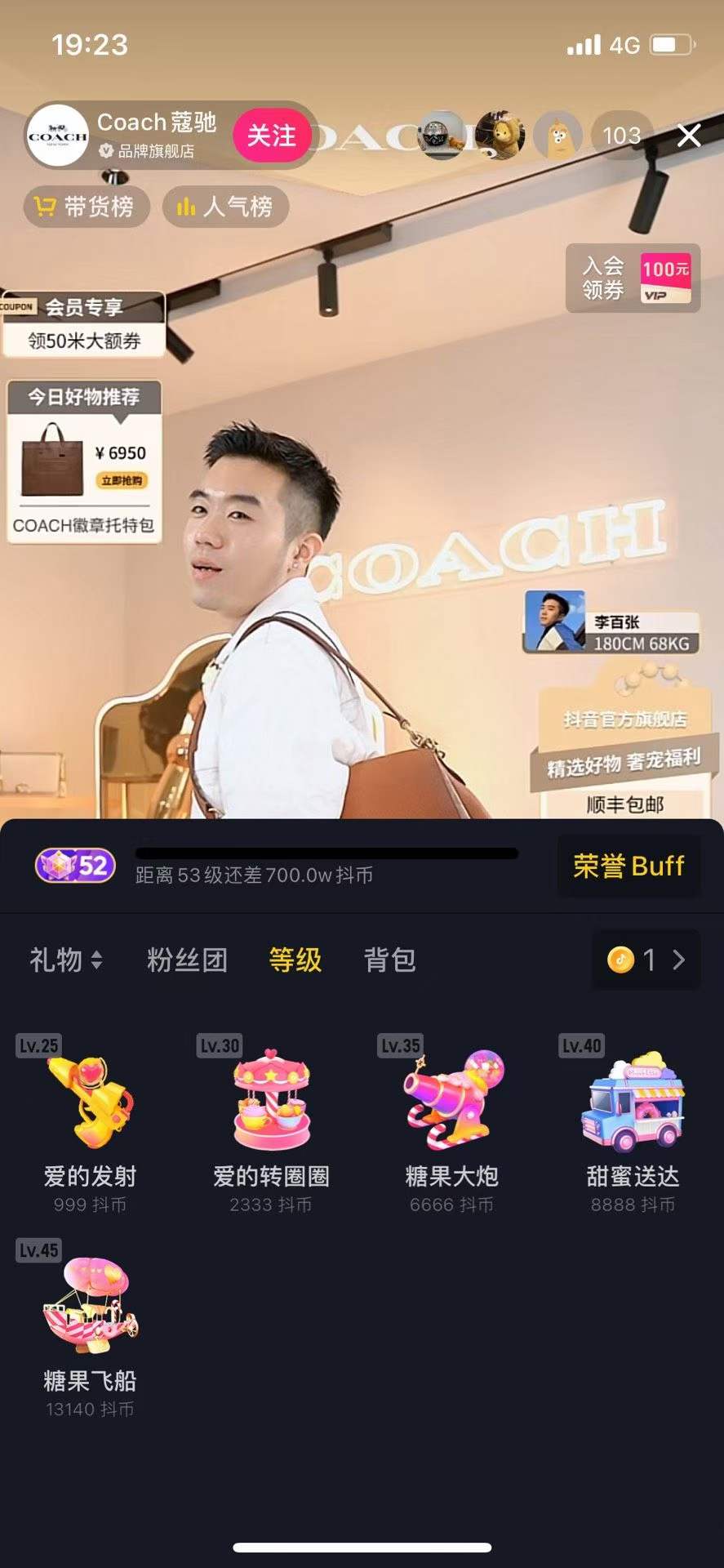Screen dimensions: 724x1568
Task: Choose the 爱的转圈圈 gift
Action: [x=271, y=1123]
